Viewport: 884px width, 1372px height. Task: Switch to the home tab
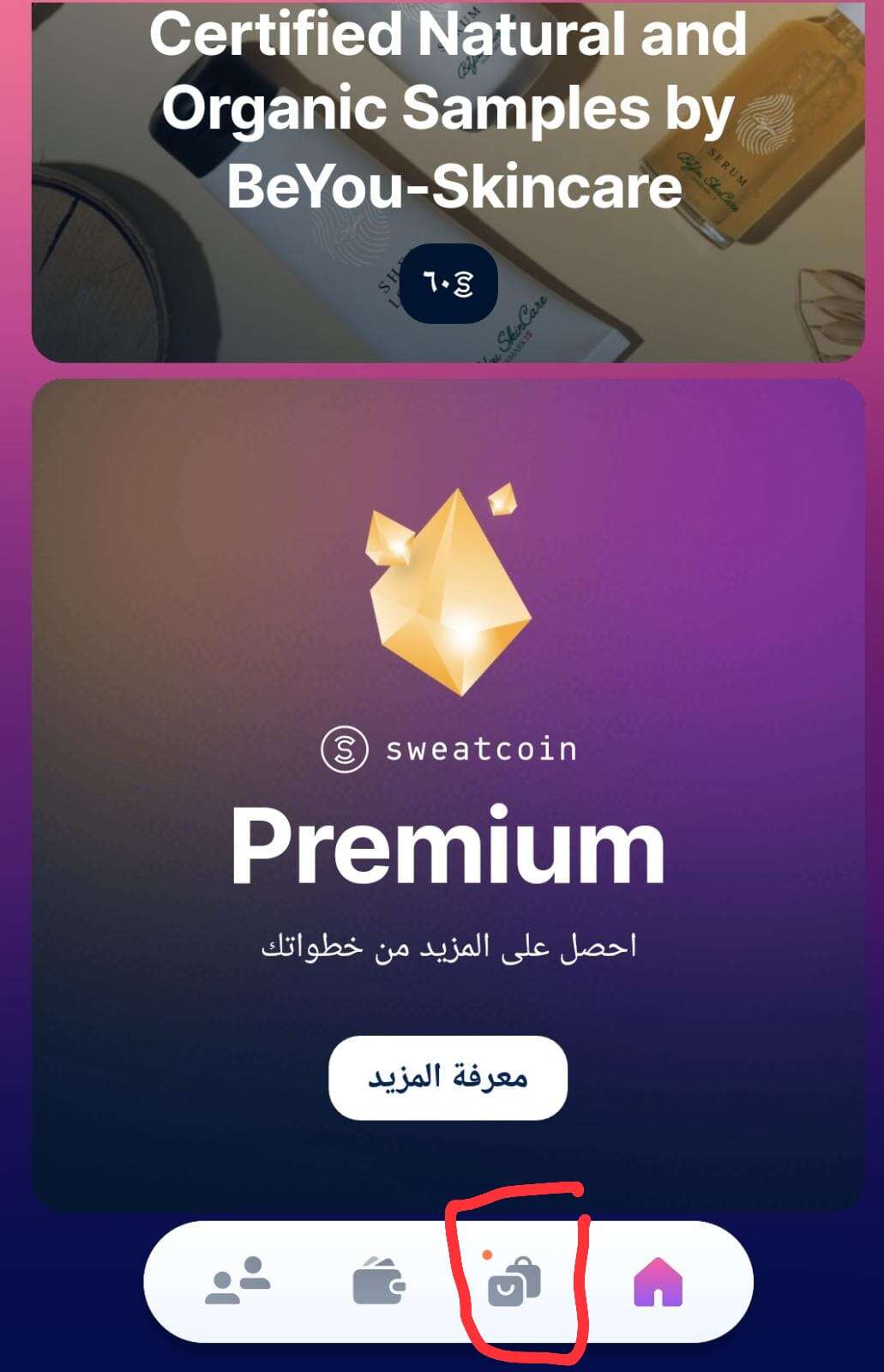658,1283
